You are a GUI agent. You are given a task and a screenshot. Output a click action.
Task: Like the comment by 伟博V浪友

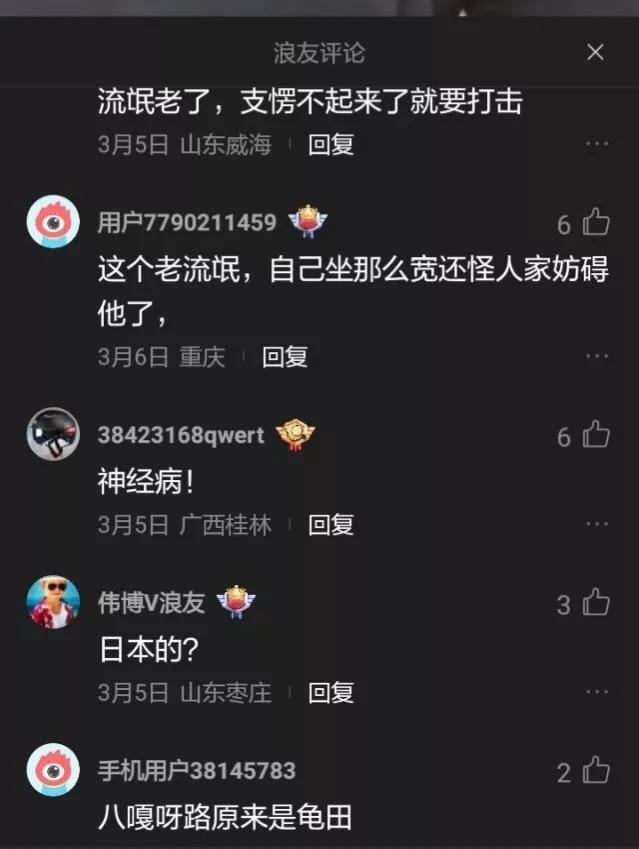coord(597,603)
